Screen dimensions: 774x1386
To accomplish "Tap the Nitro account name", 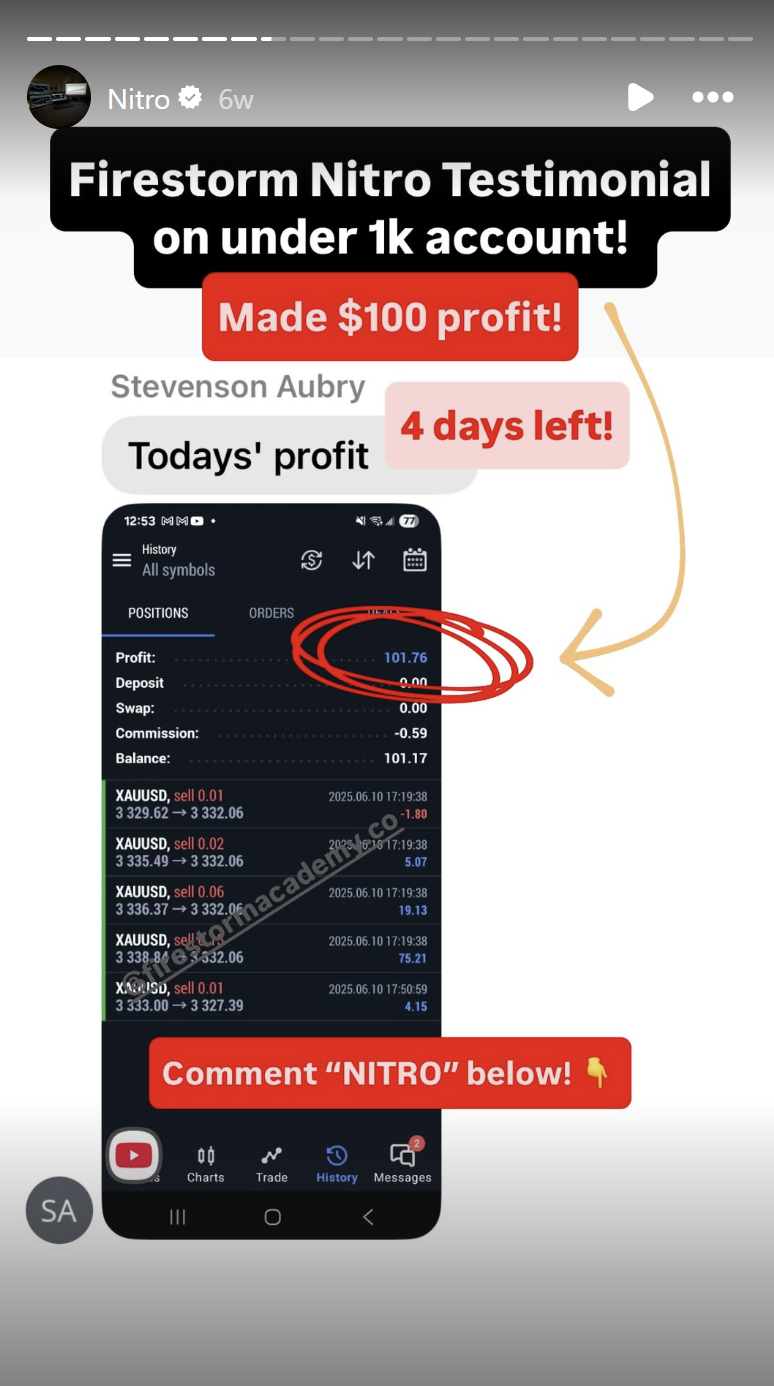I will pyautogui.click(x=139, y=98).
